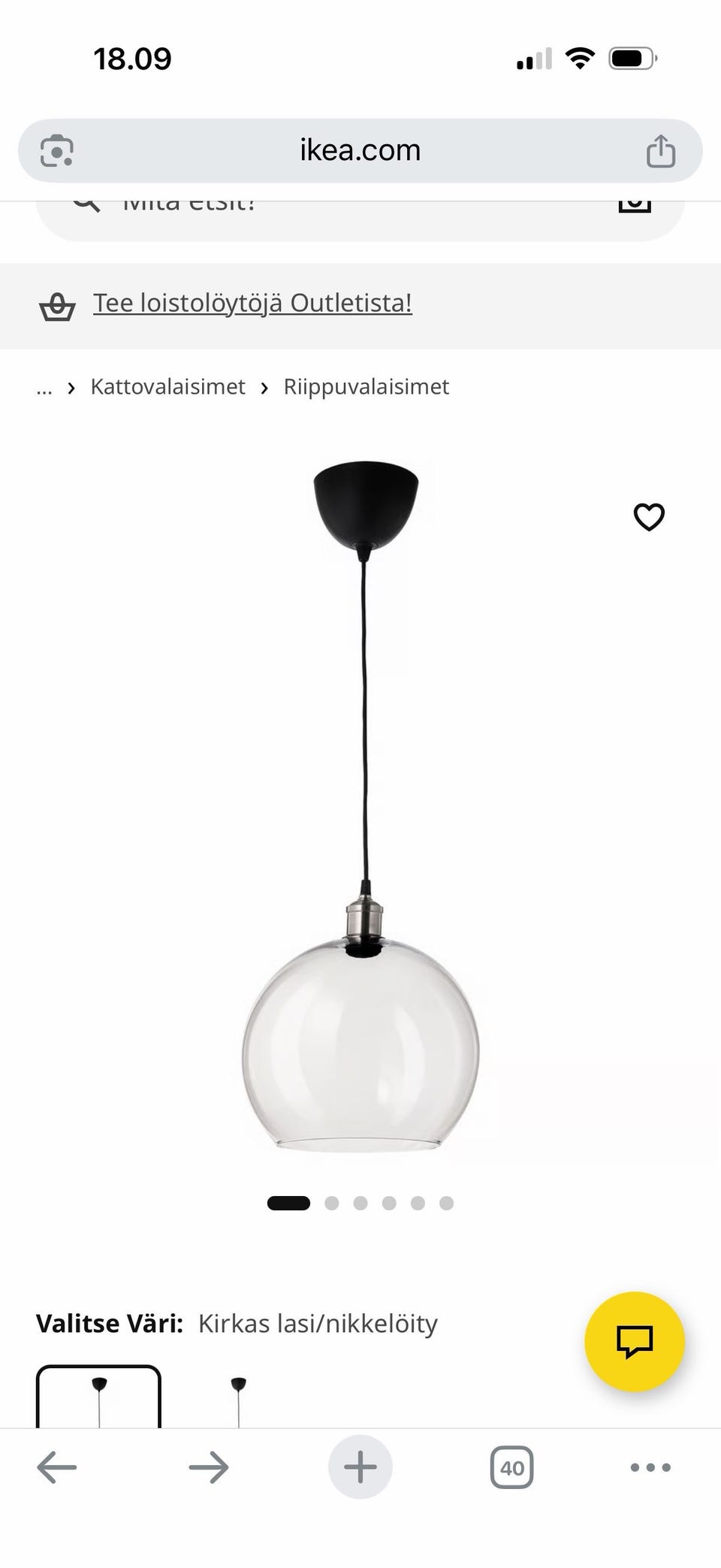Select the second color variant thumbnail
The width and height of the screenshot is (721, 1568).
tap(239, 1397)
